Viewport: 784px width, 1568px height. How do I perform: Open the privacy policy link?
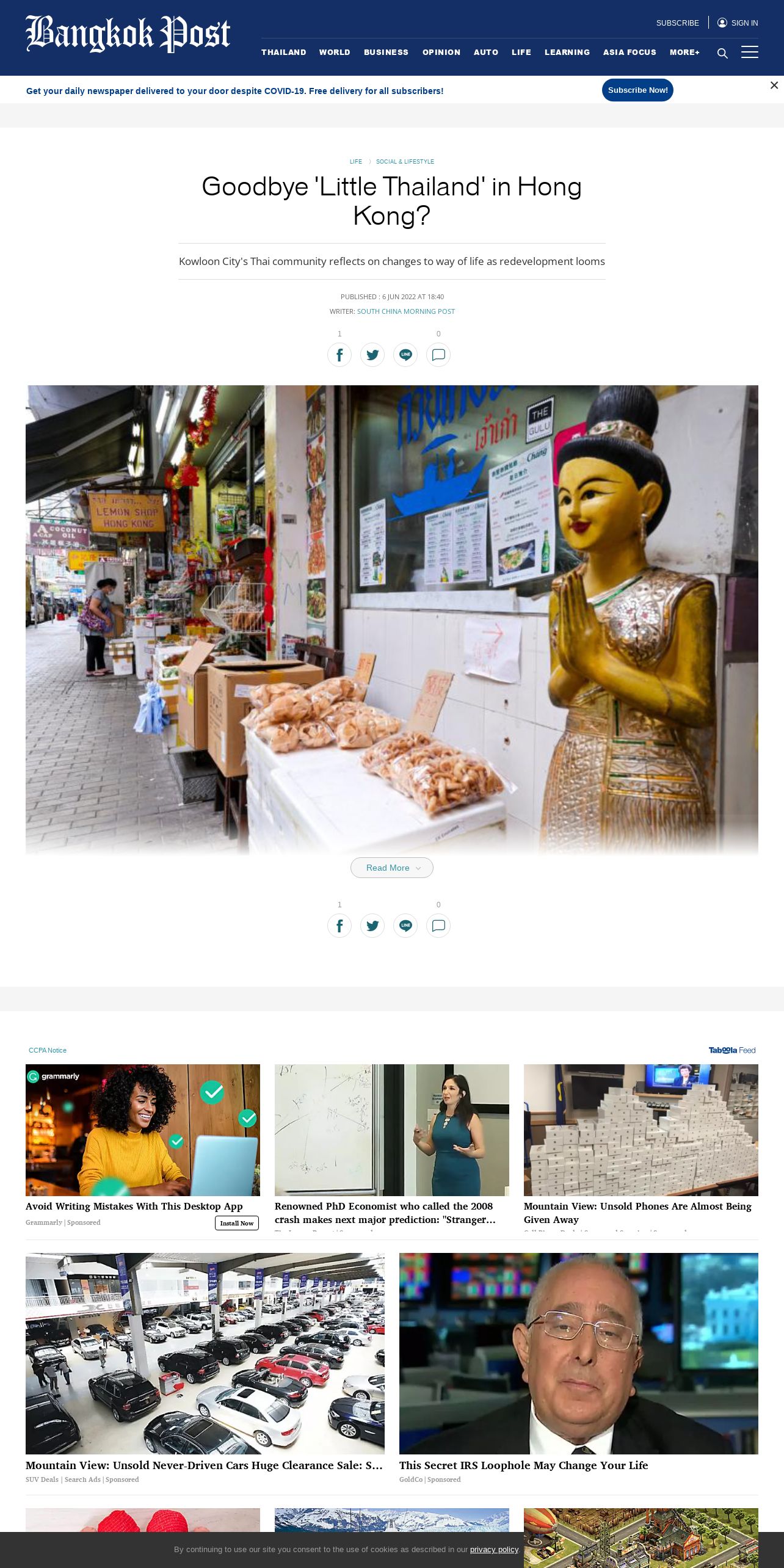pos(494,1549)
